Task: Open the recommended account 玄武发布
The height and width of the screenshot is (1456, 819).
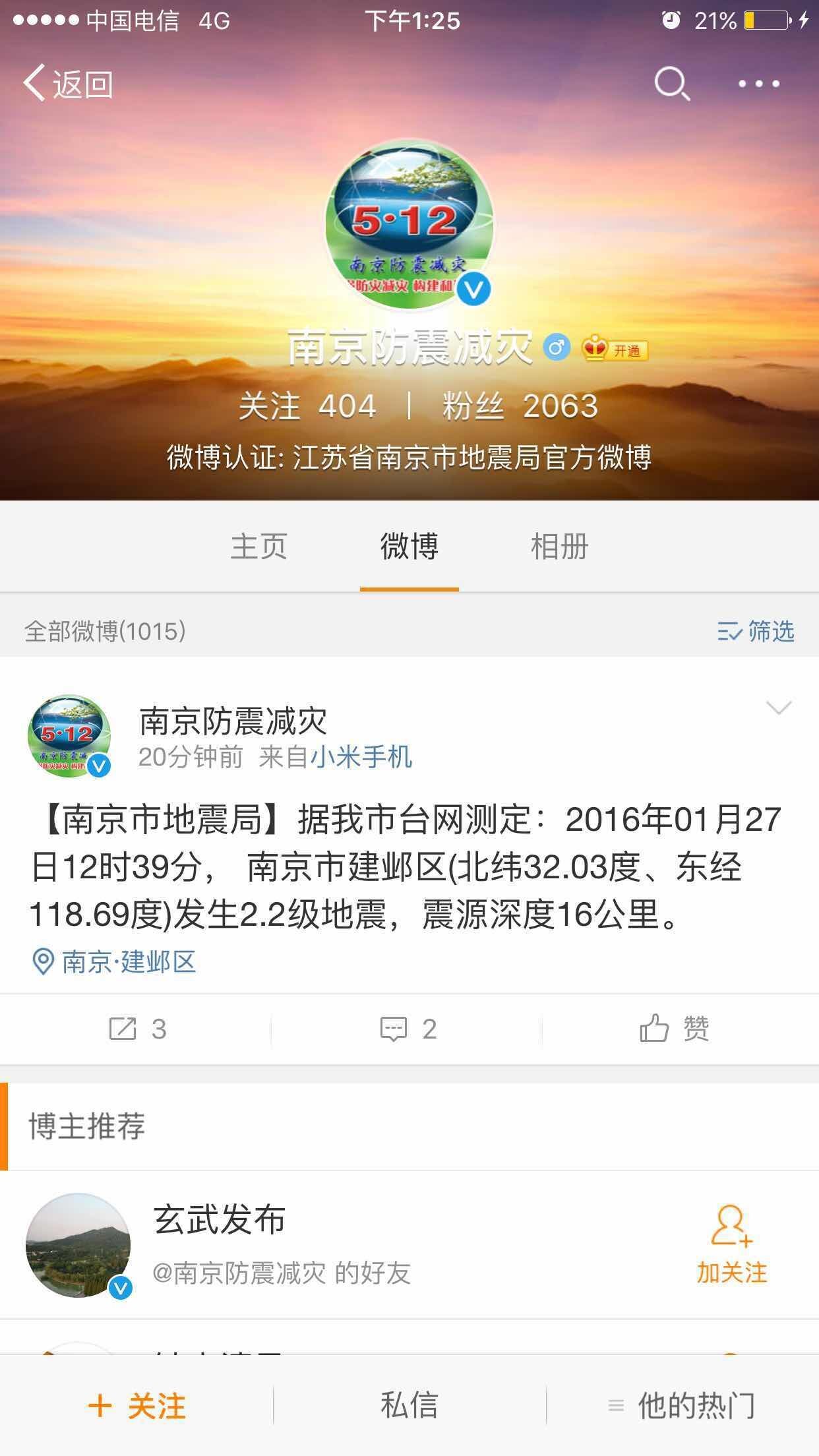Action: click(x=220, y=1220)
